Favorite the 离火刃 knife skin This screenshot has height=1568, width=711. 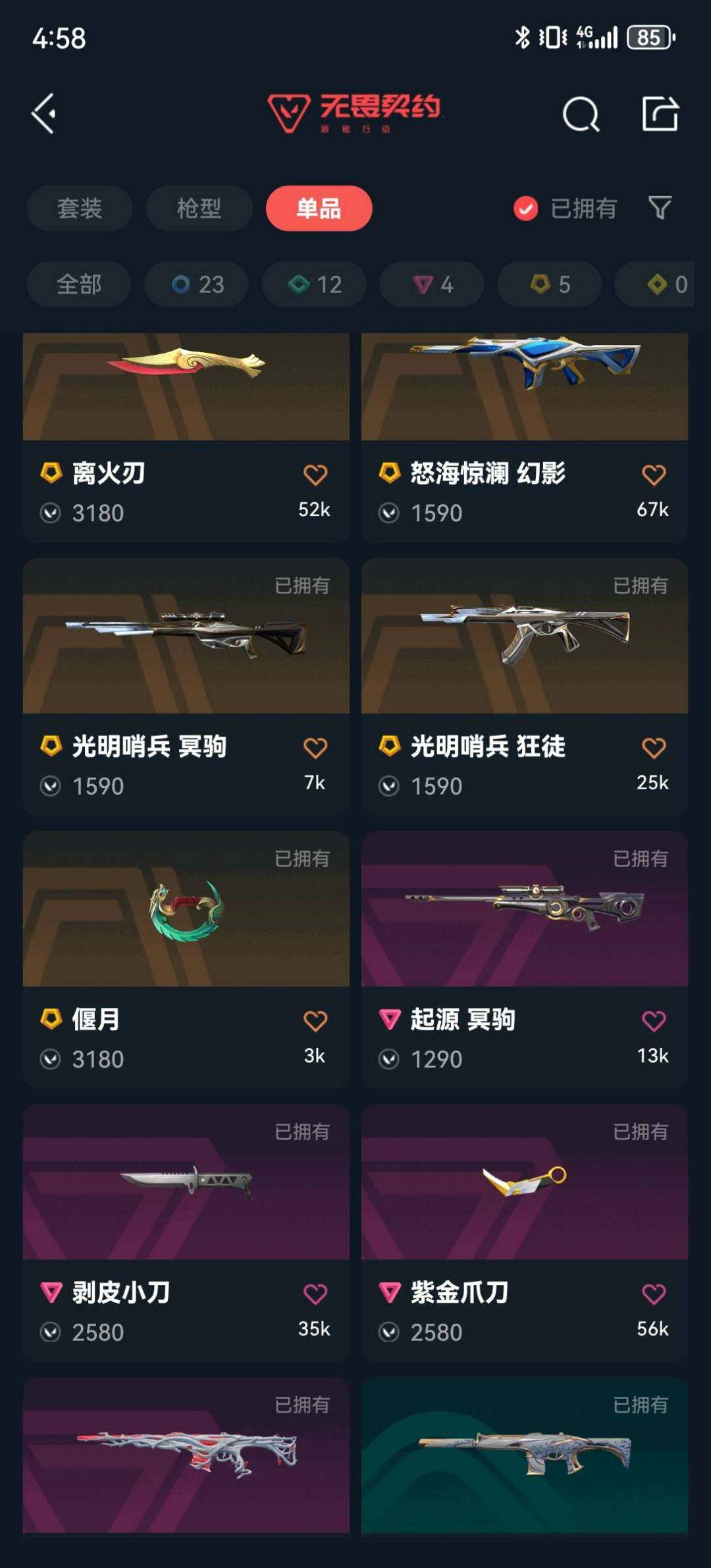click(316, 473)
